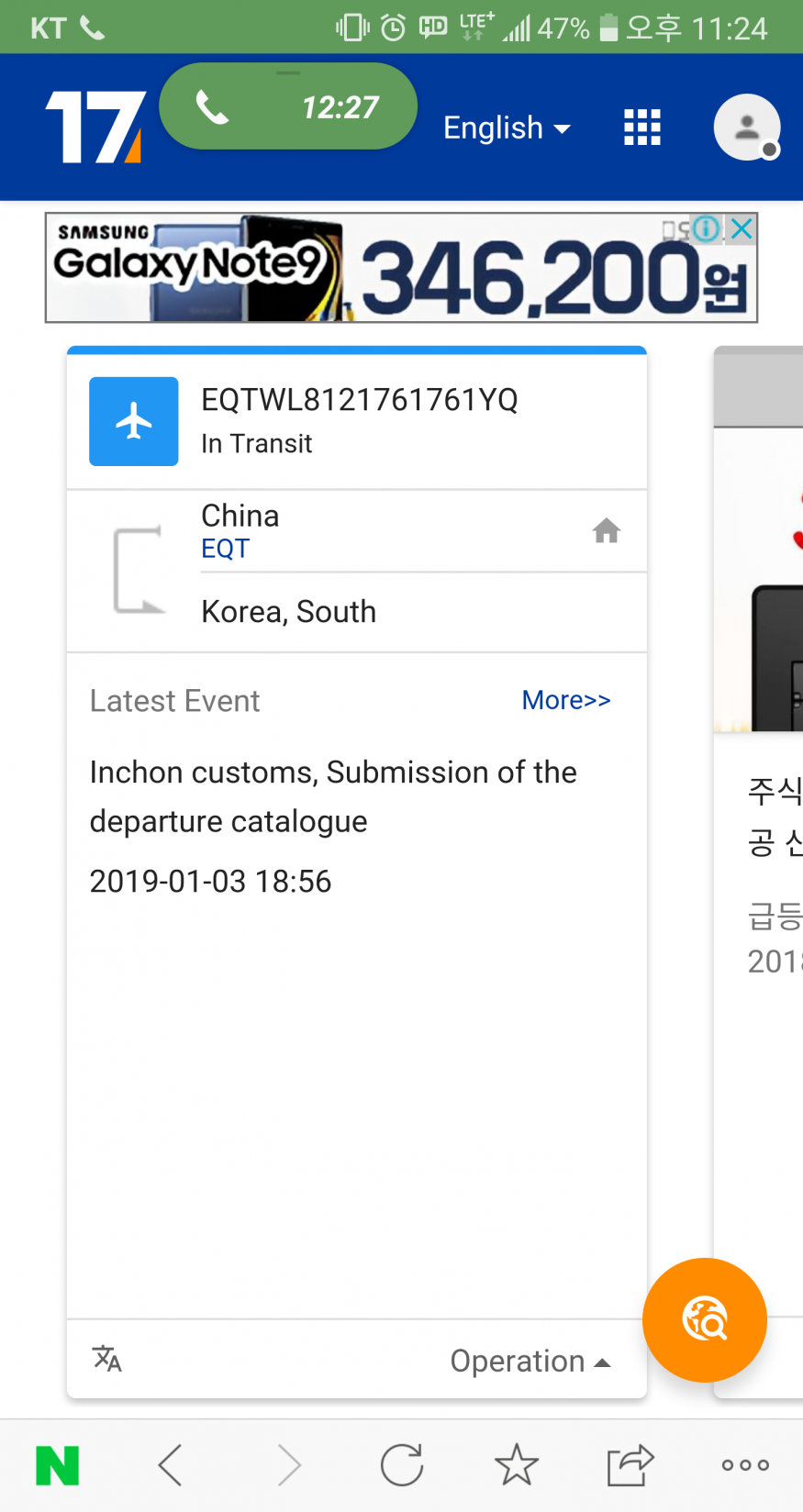Viewport: 803px width, 1512px height.
Task: Open the apps grid menu
Action: click(641, 128)
